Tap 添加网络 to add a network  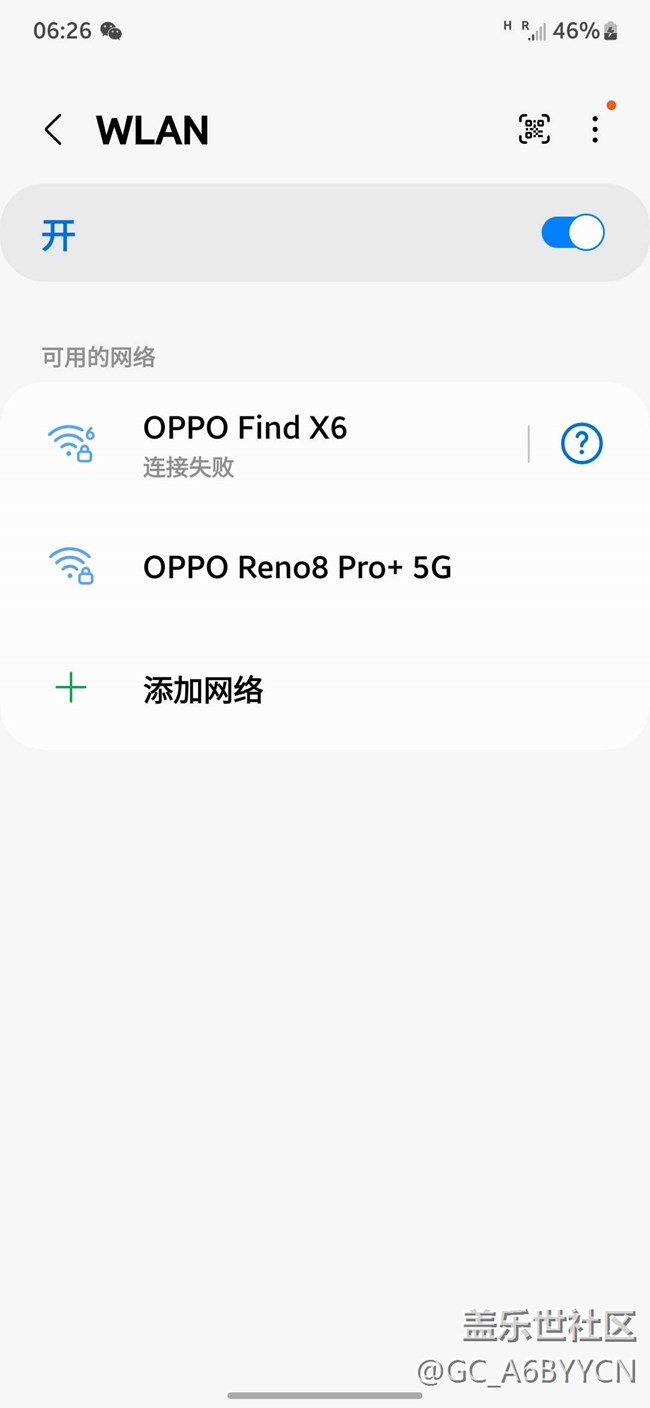tap(325, 689)
